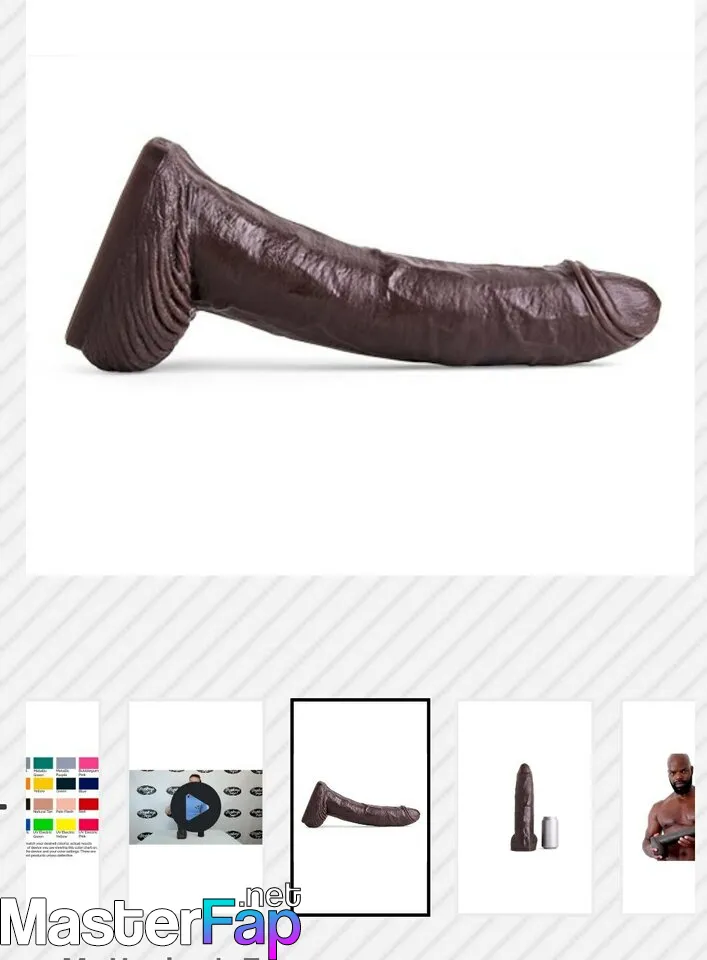Screen dimensions: 707x960
Task: View the size comparison thumbnail with can
Action: click(x=525, y=806)
